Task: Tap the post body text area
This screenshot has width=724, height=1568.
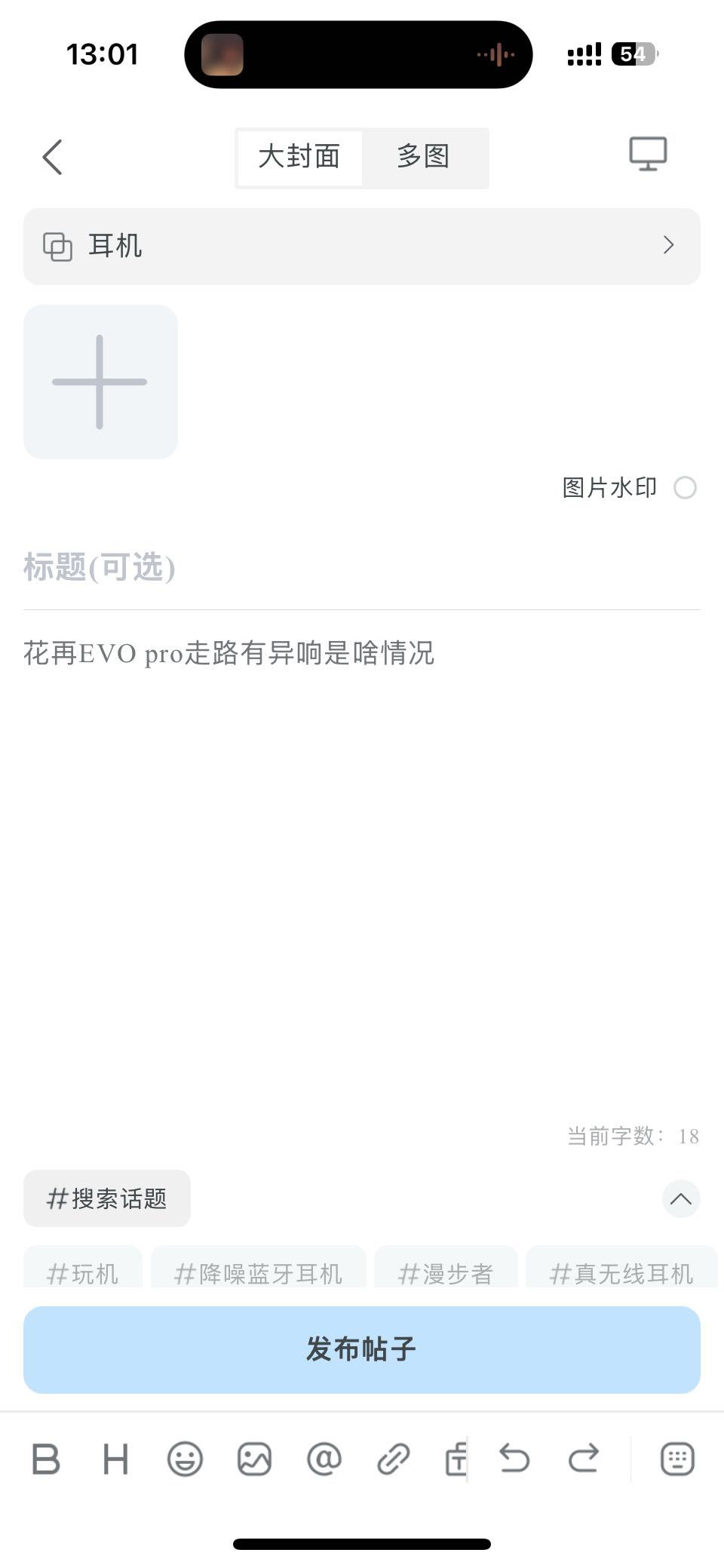Action: click(x=362, y=830)
